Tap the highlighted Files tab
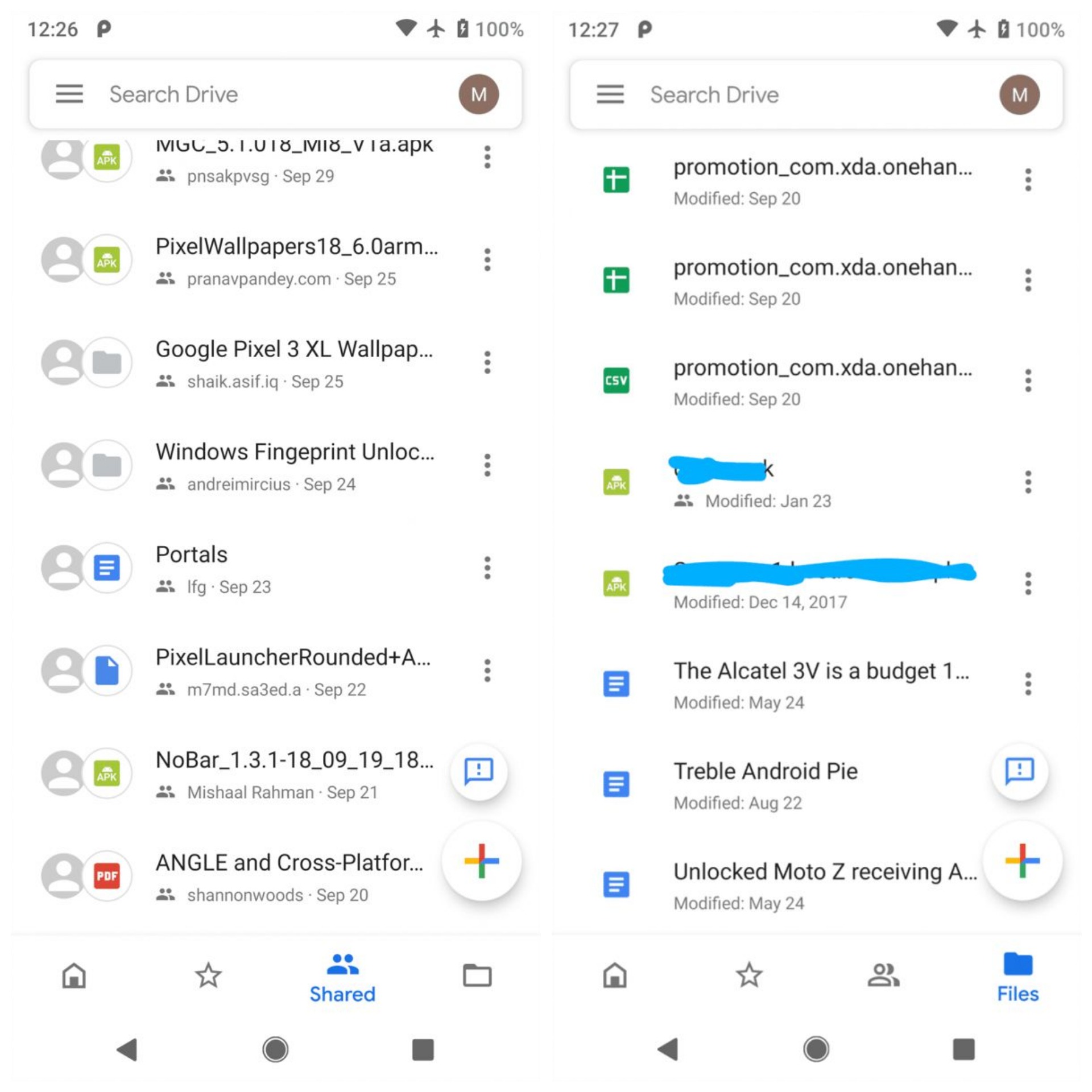The image size is (1092, 1092). 1018,977
